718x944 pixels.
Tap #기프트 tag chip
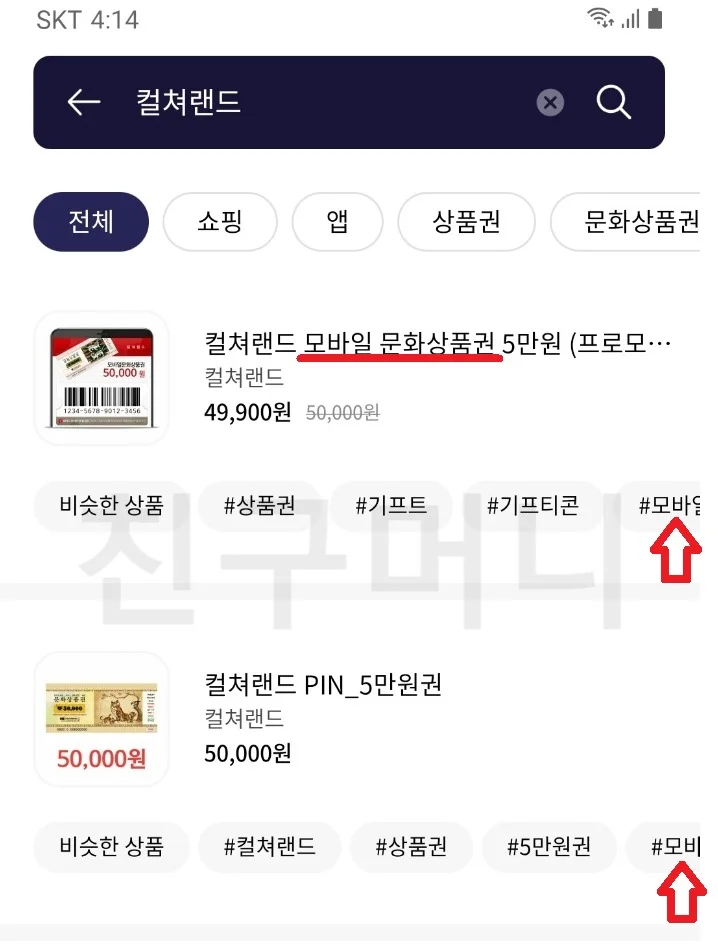[391, 505]
